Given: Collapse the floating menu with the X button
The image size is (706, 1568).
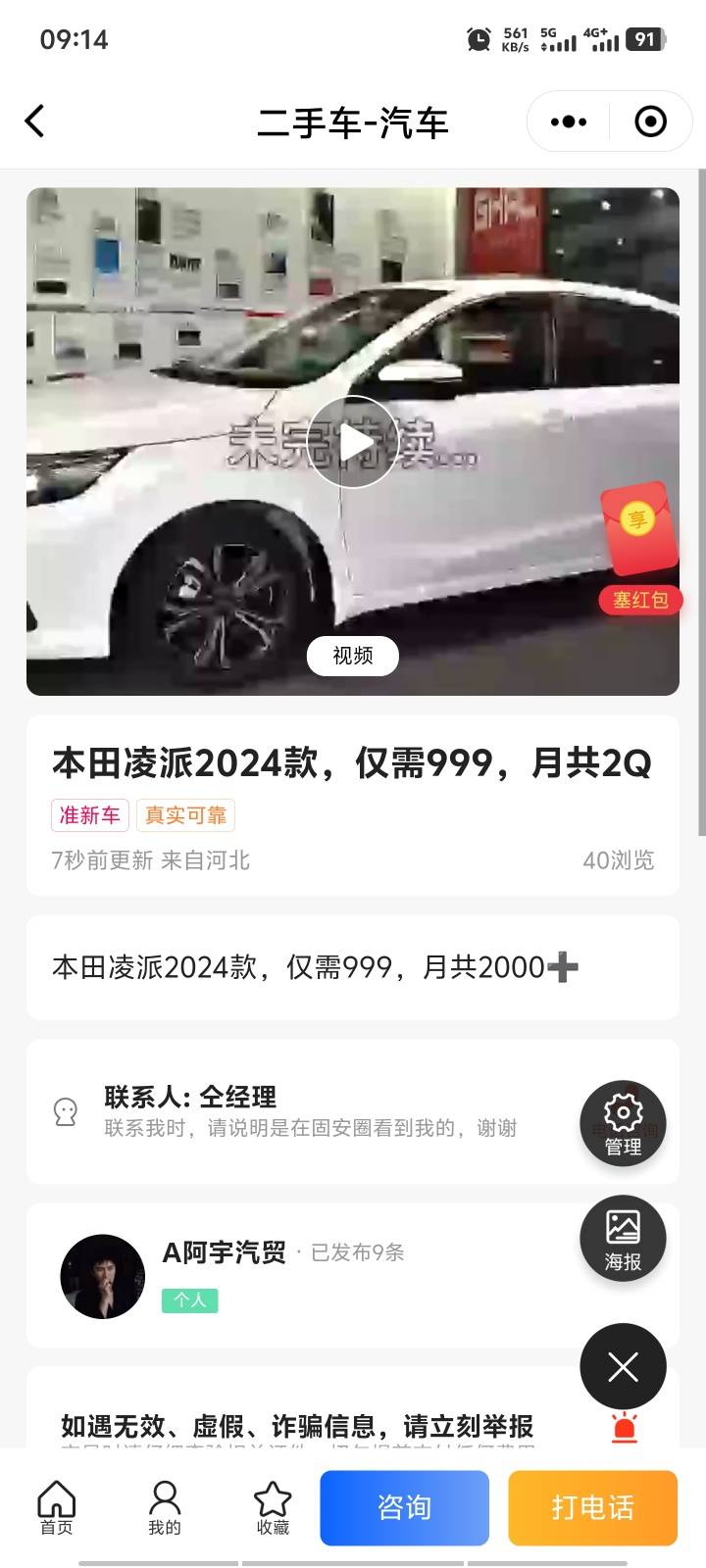Looking at the screenshot, I should click(x=623, y=1366).
